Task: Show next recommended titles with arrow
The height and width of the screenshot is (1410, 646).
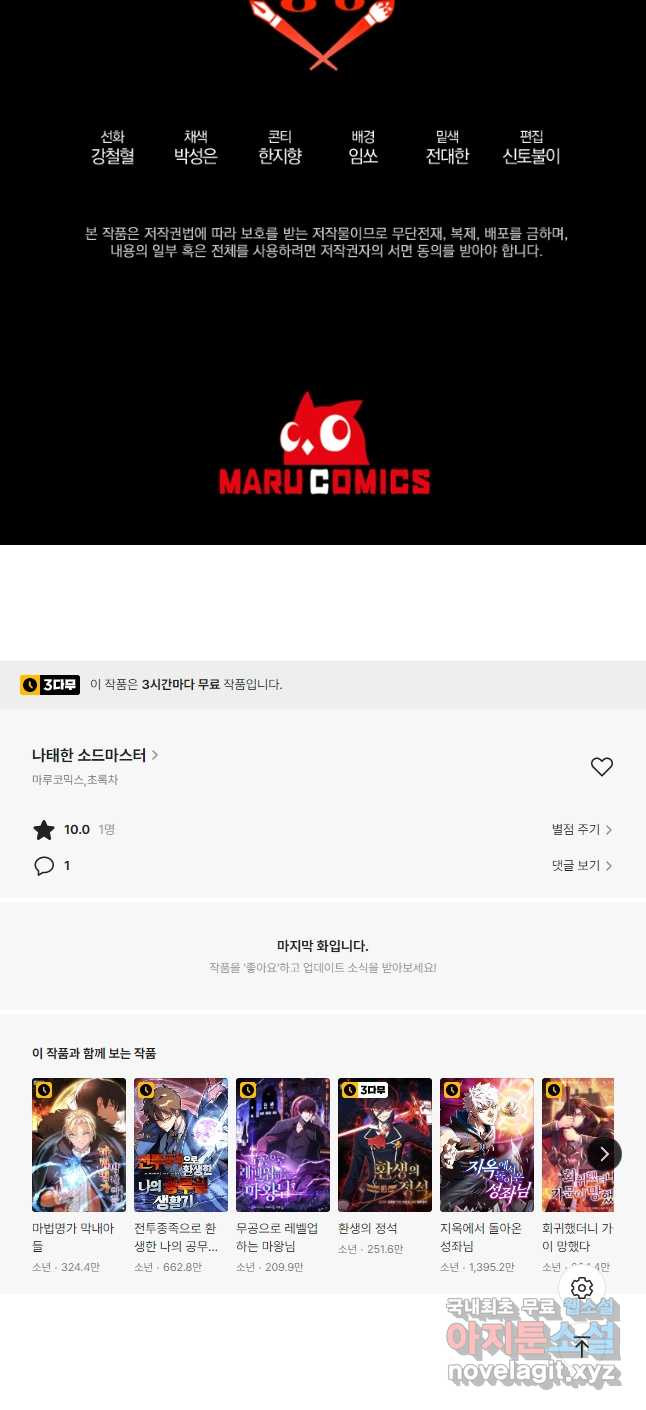Action: click(603, 1154)
